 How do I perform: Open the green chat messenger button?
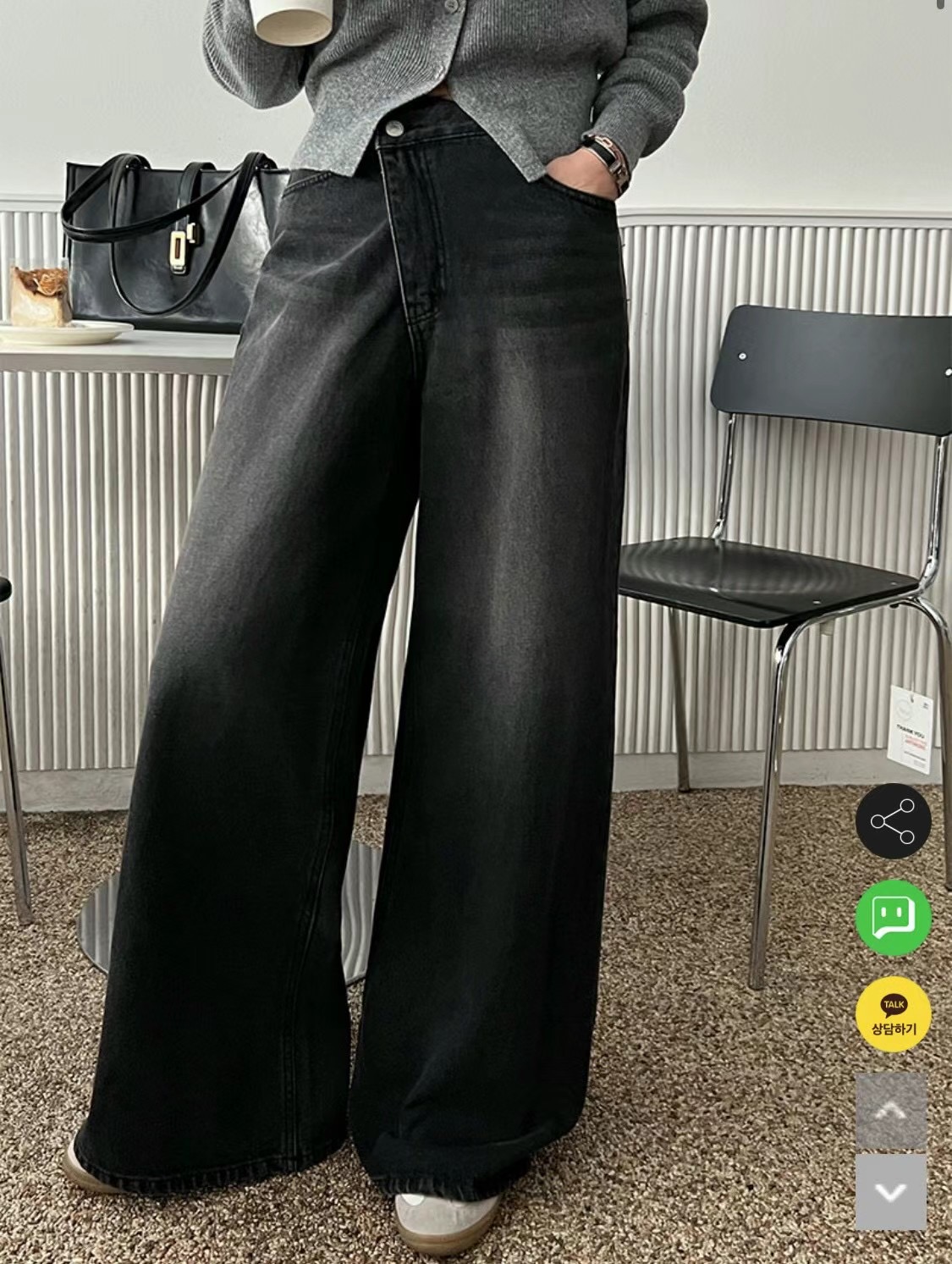pyautogui.click(x=893, y=917)
